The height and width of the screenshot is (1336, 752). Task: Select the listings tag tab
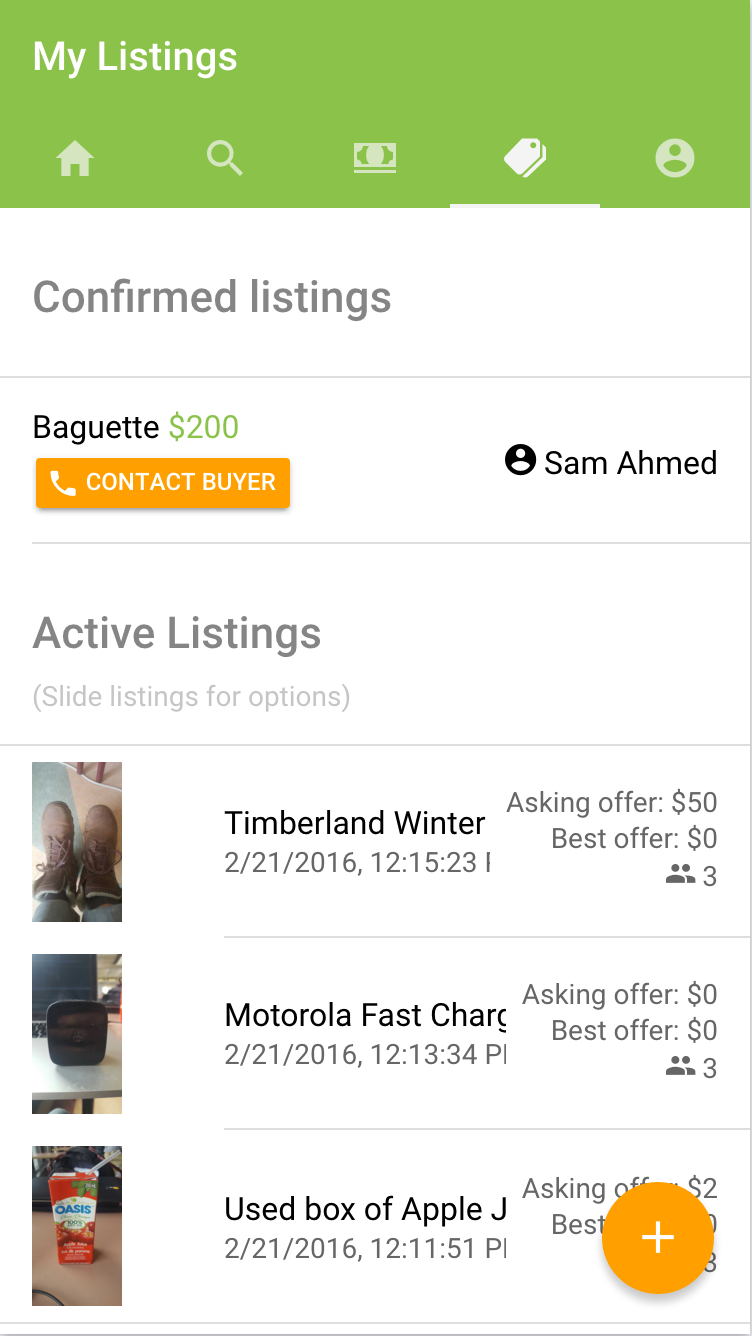525,158
